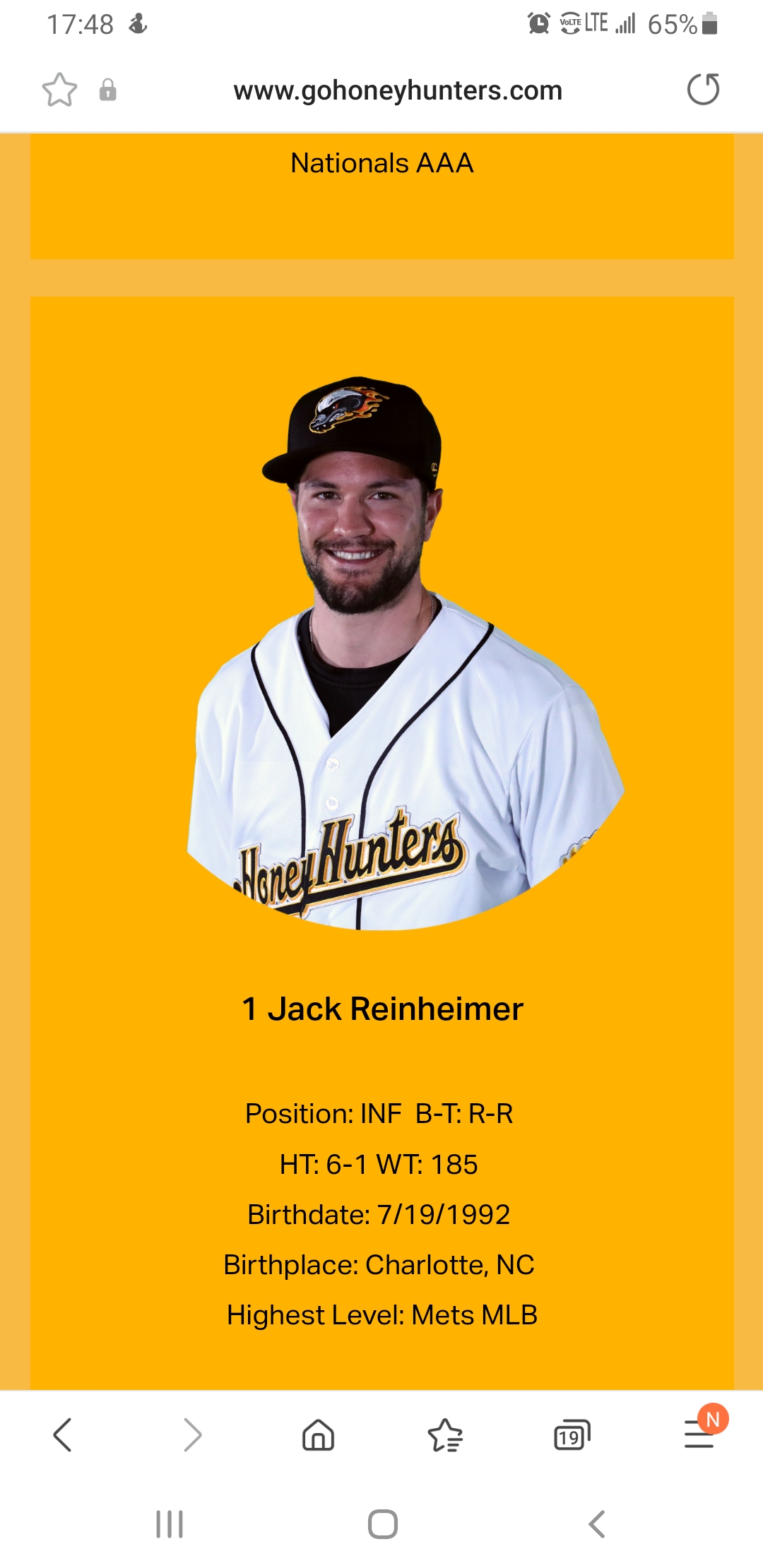
Task: Go forward to the next page
Action: tap(191, 1435)
